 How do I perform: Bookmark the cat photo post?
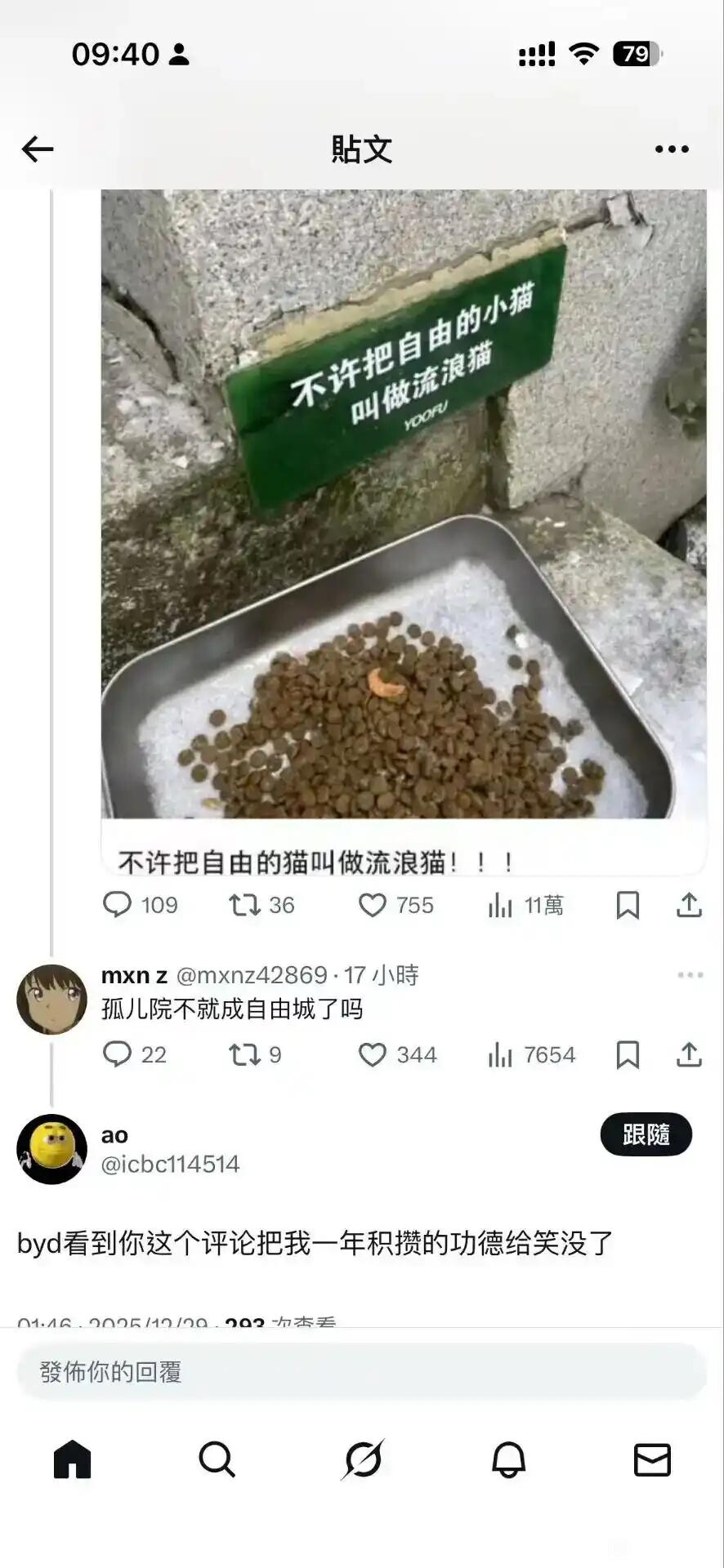point(628,905)
